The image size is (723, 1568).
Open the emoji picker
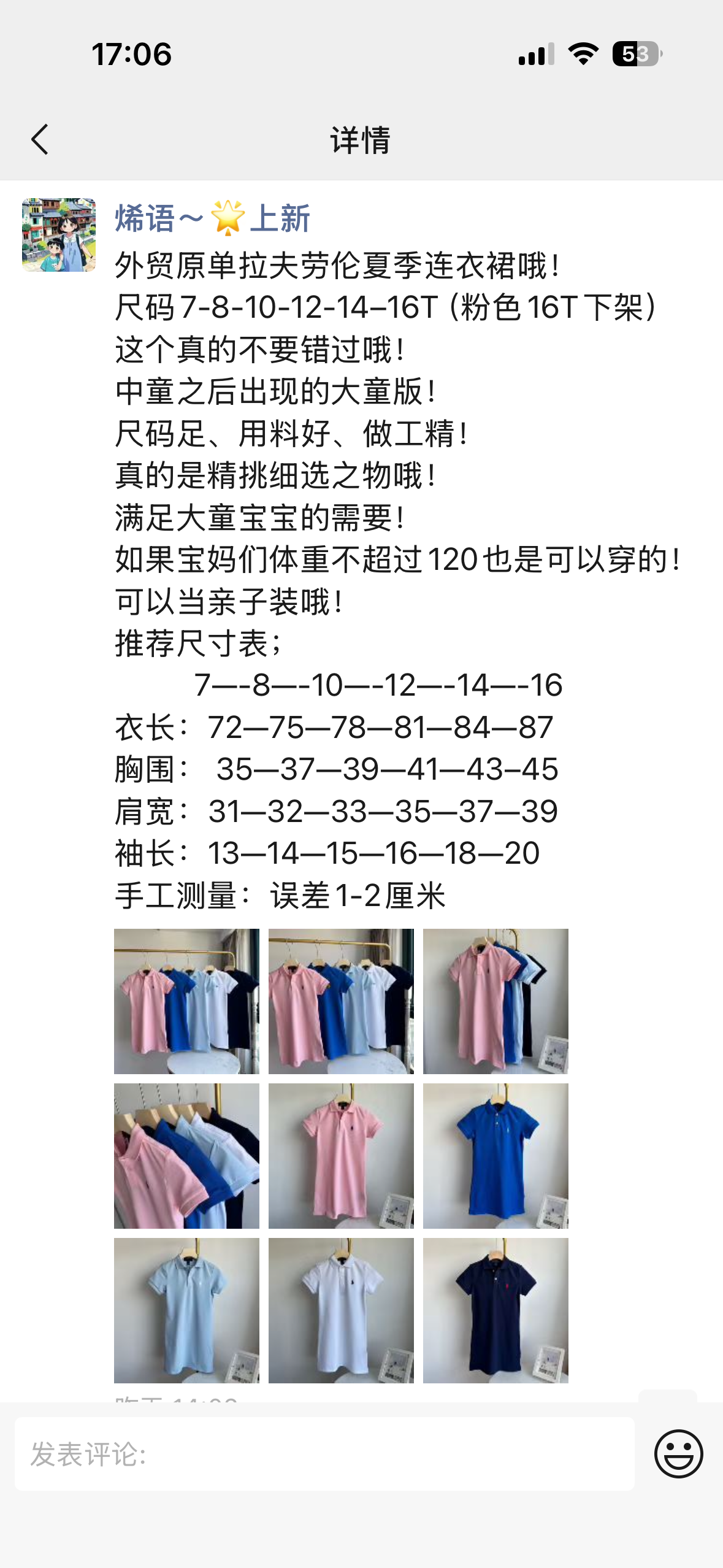coord(678,1454)
